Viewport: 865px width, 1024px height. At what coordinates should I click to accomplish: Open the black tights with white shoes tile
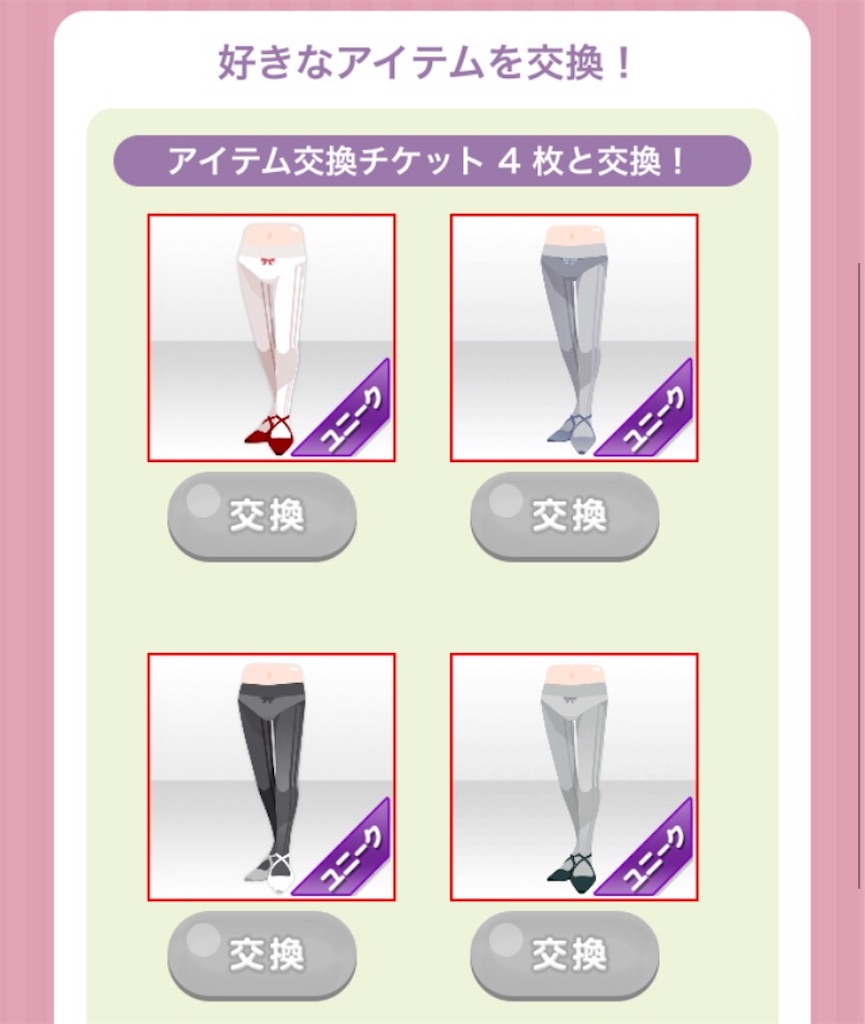coord(271,777)
